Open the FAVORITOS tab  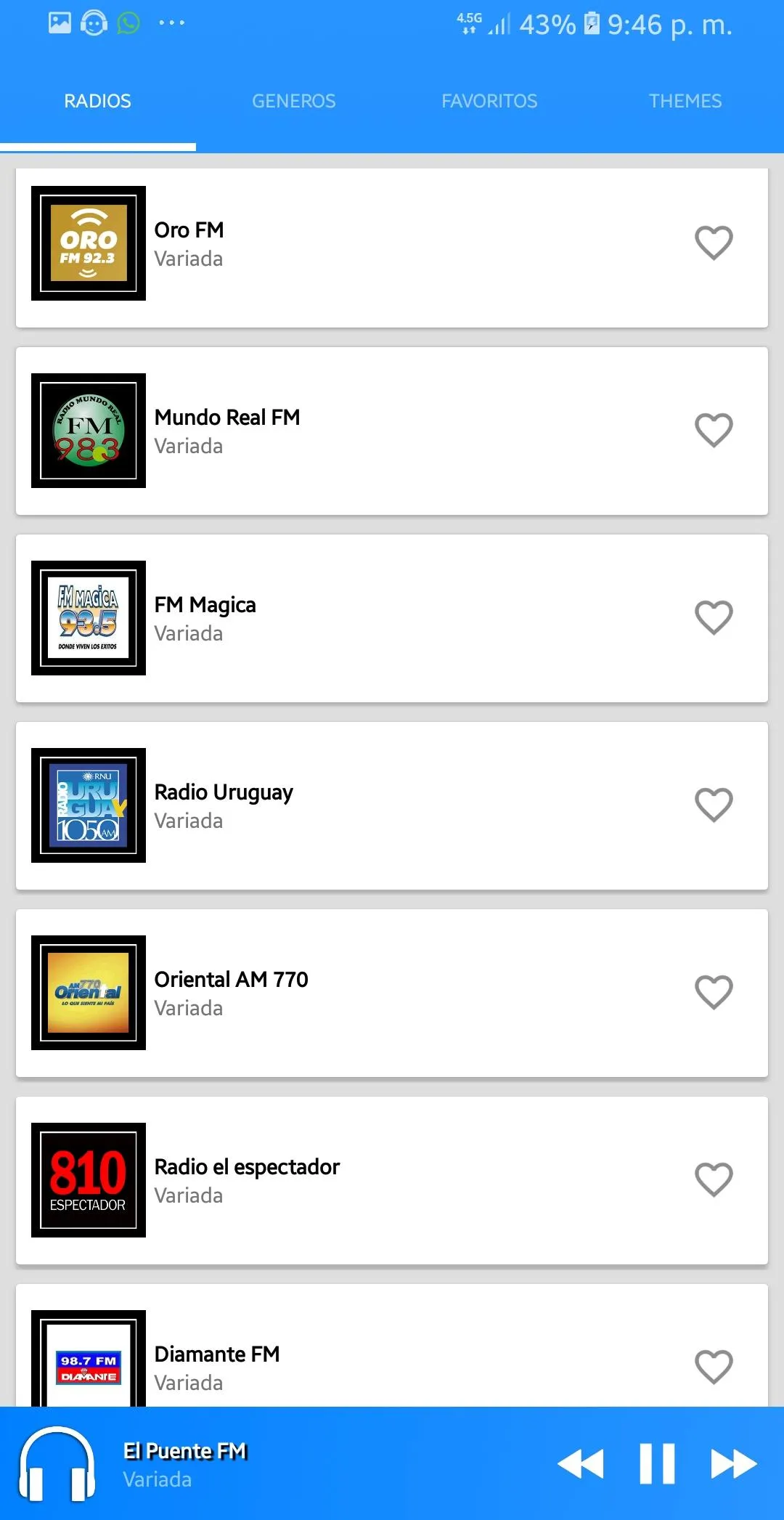coord(490,101)
